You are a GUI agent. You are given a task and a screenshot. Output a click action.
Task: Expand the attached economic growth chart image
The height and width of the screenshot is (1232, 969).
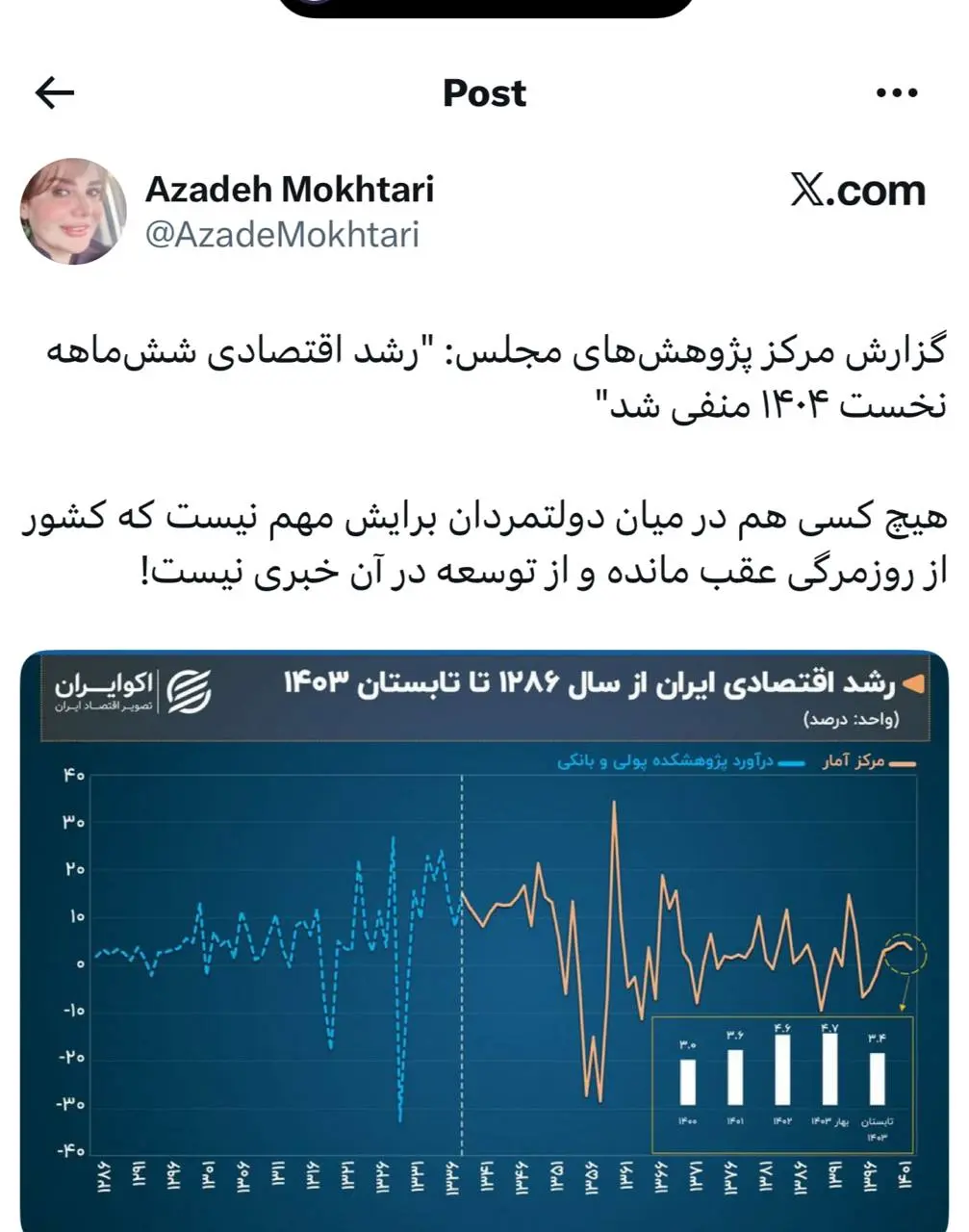484,938
